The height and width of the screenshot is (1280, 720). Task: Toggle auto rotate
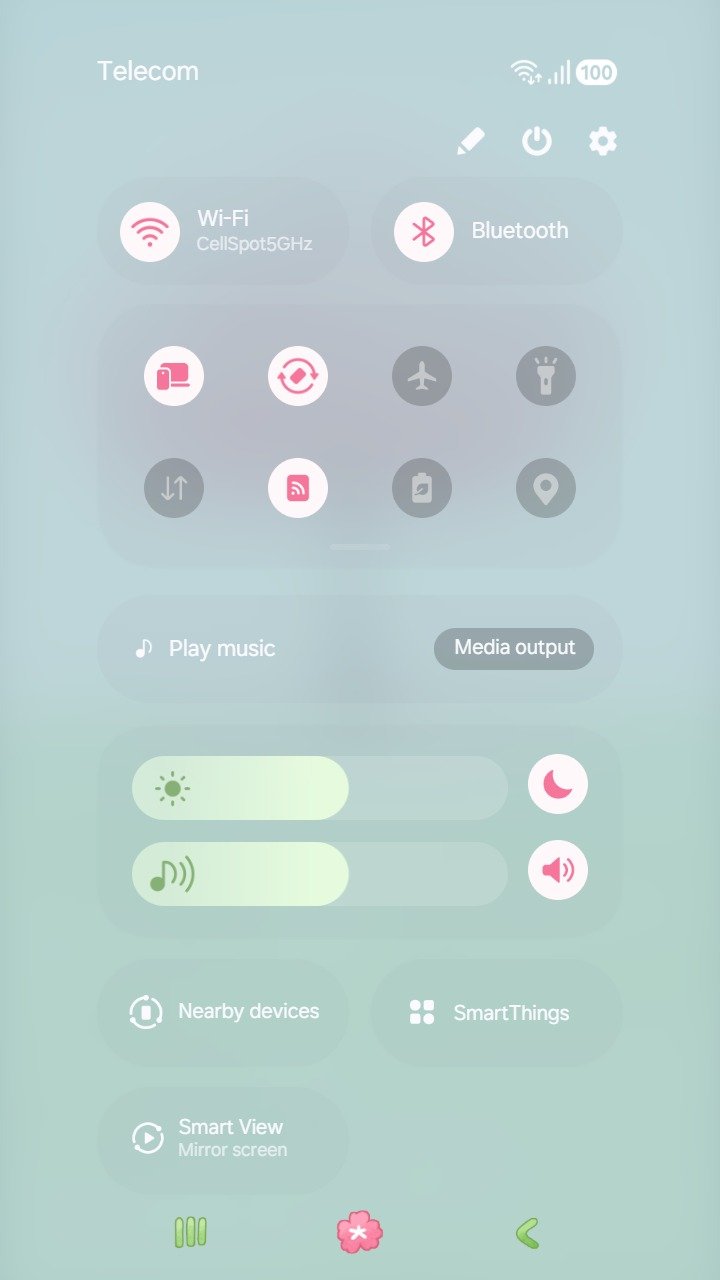[298, 376]
